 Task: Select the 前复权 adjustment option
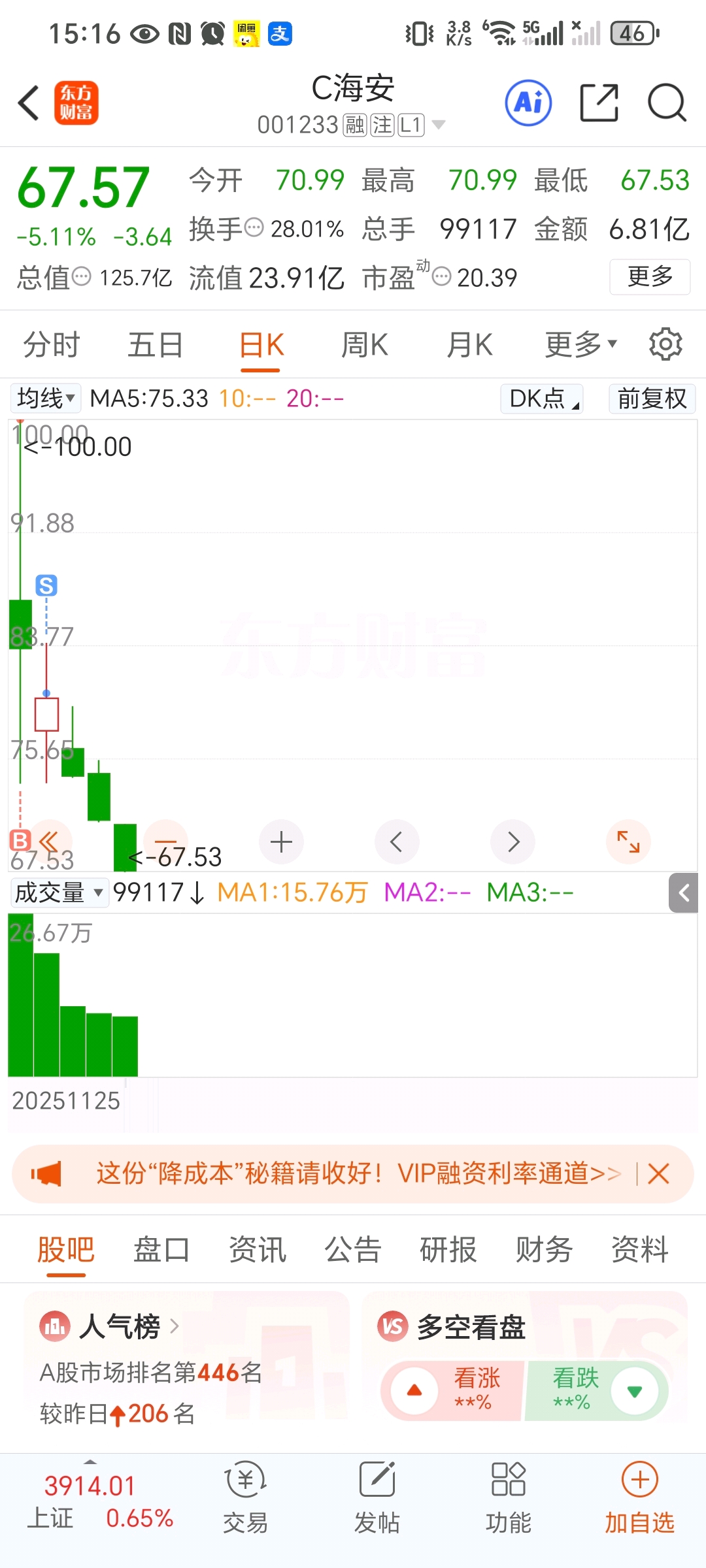[x=651, y=398]
